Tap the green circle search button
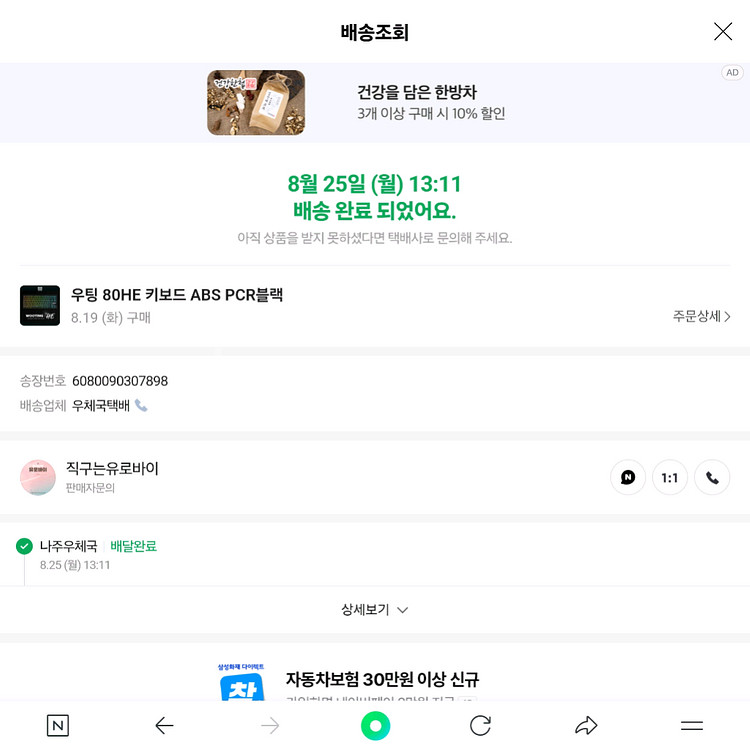 point(375,726)
